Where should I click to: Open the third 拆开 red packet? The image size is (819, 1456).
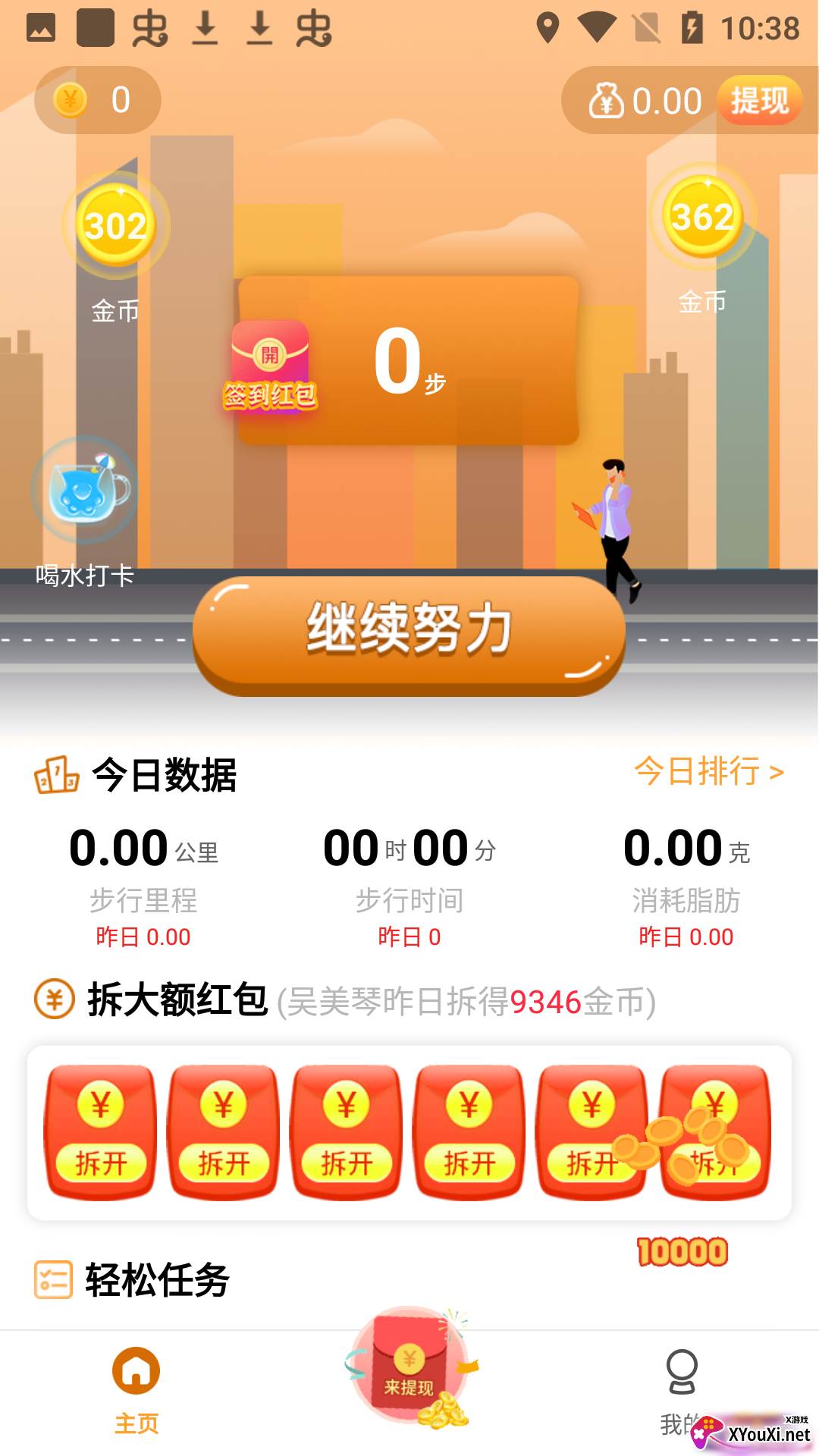(347, 1131)
